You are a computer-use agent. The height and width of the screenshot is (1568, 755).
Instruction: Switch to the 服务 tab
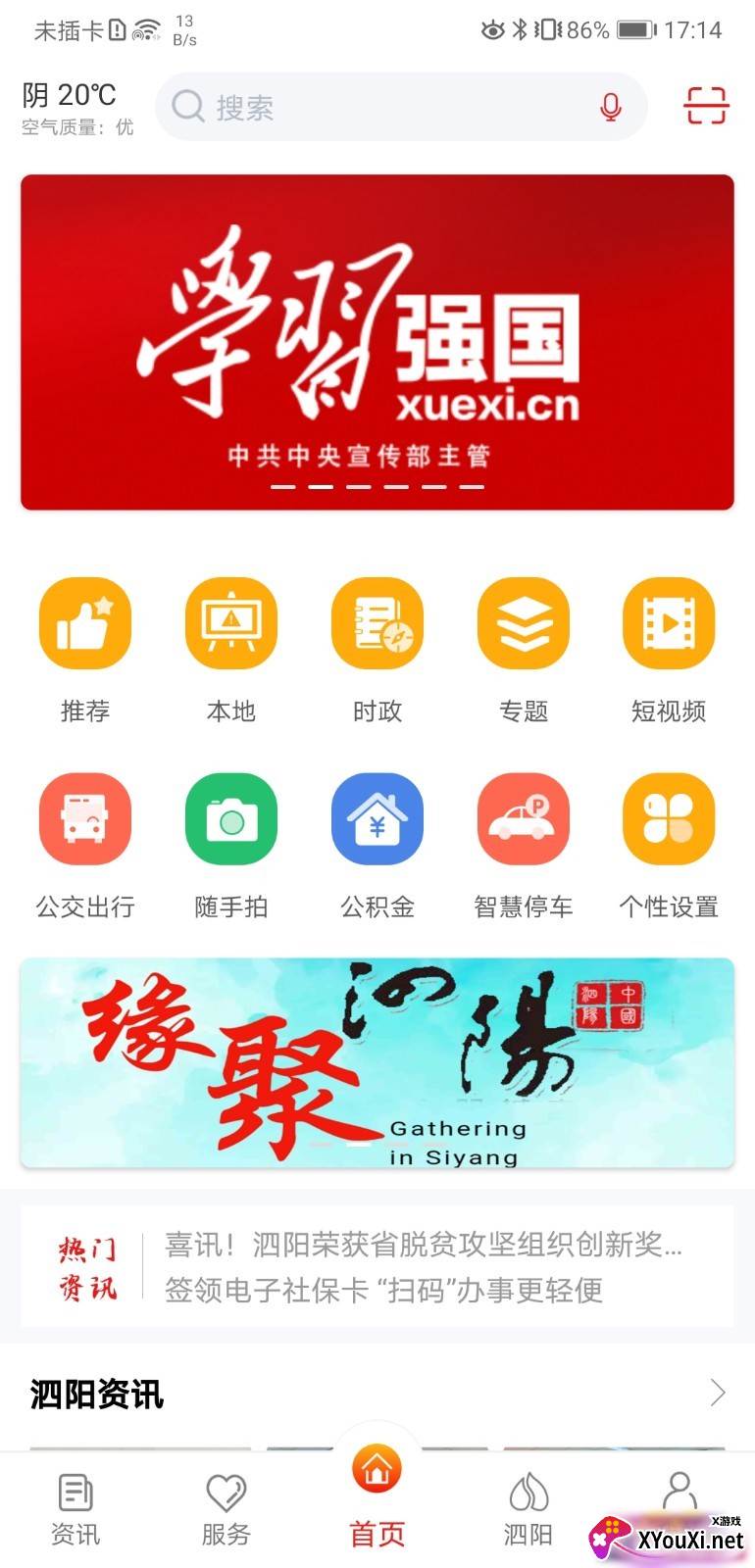(x=226, y=1509)
